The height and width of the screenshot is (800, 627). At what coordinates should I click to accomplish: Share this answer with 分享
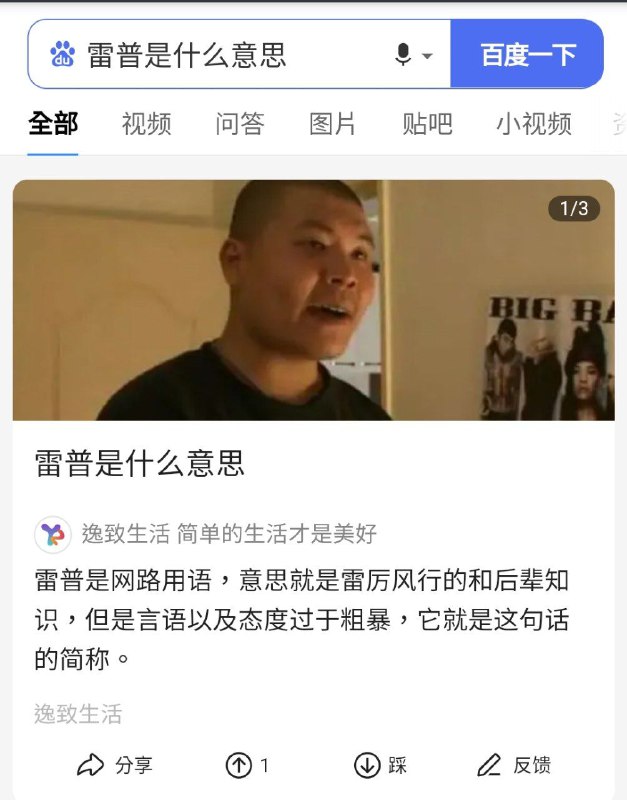[x=115, y=766]
